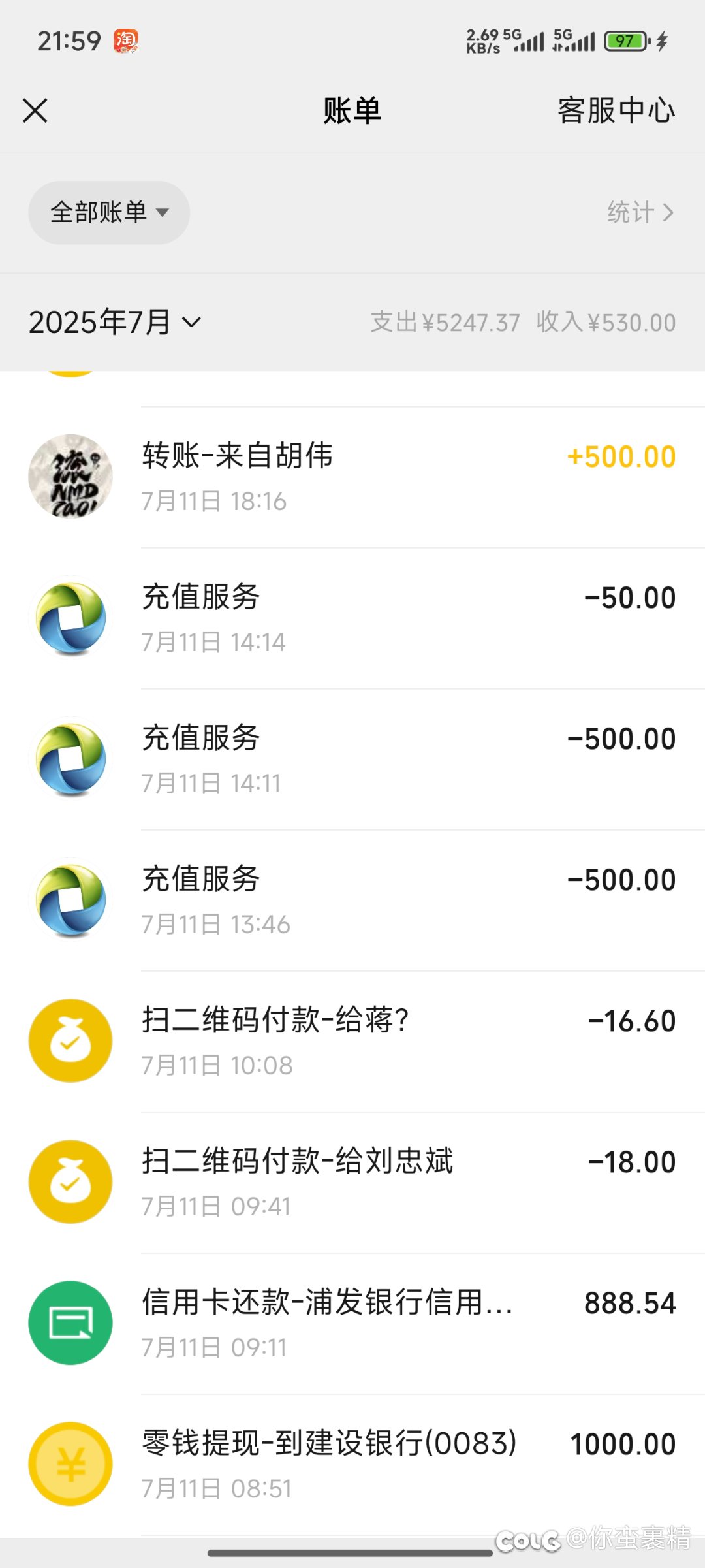Open the 零钱提现-到建设银行(0083) record
This screenshot has height=1568, width=705.
click(x=352, y=1465)
